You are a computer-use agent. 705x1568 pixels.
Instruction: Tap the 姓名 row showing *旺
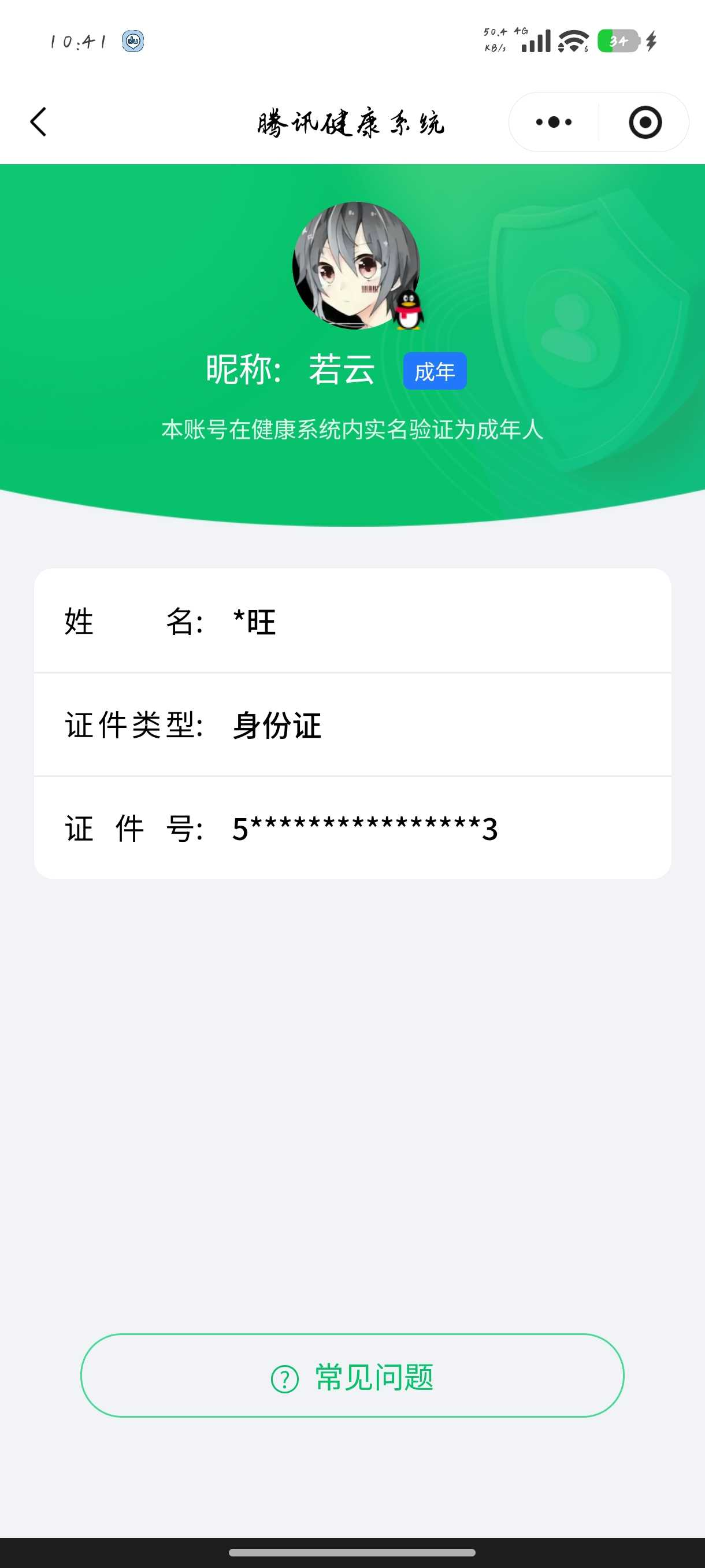[352, 622]
